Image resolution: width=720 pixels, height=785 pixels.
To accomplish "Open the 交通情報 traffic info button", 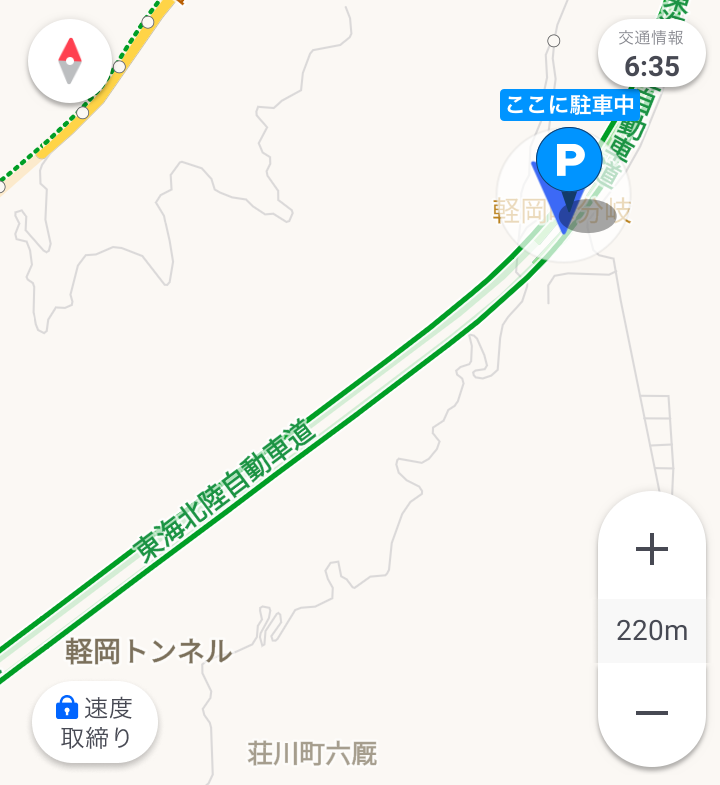I will [x=650, y=55].
